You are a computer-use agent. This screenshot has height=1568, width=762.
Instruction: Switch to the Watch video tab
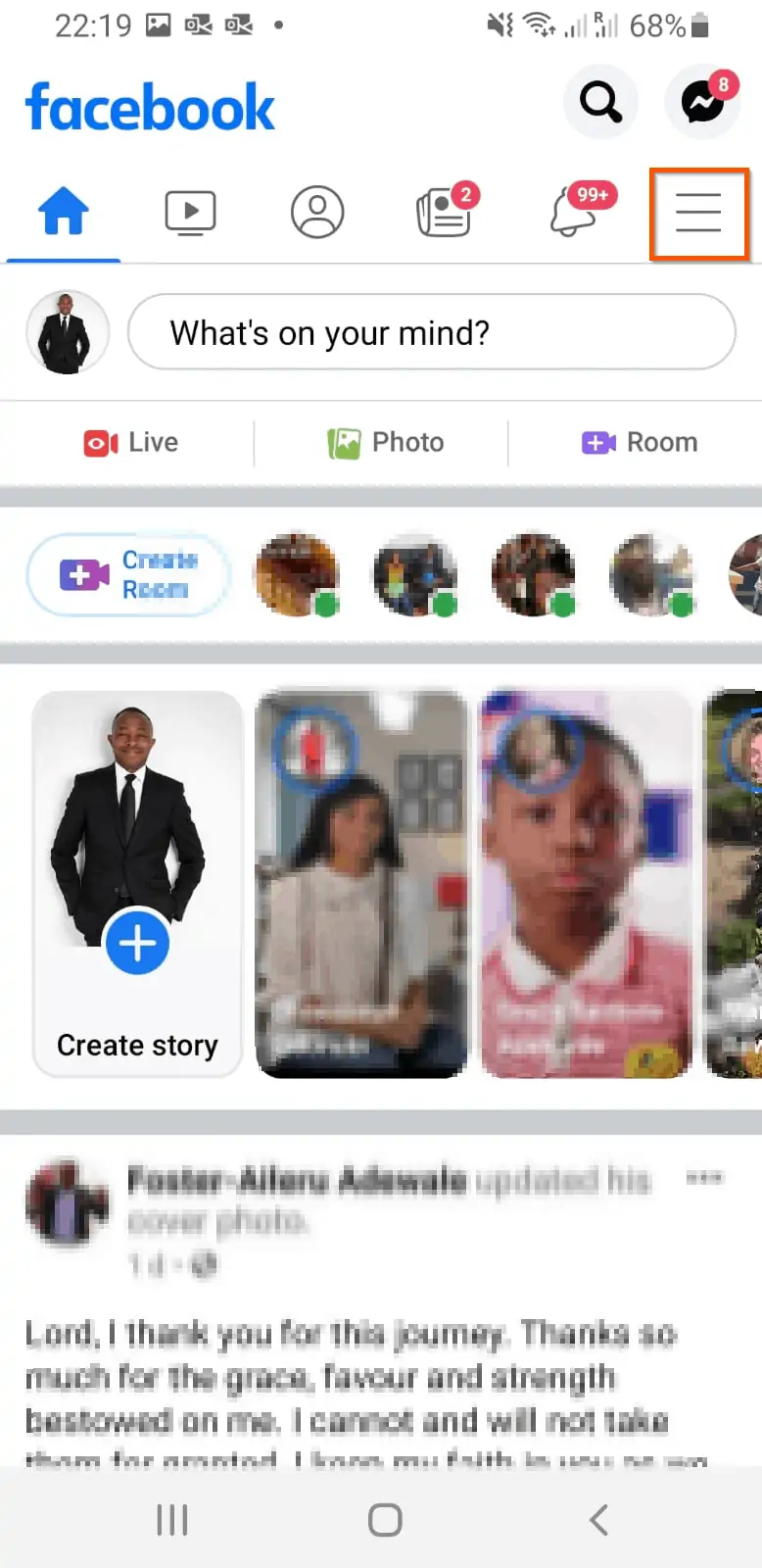(x=190, y=212)
